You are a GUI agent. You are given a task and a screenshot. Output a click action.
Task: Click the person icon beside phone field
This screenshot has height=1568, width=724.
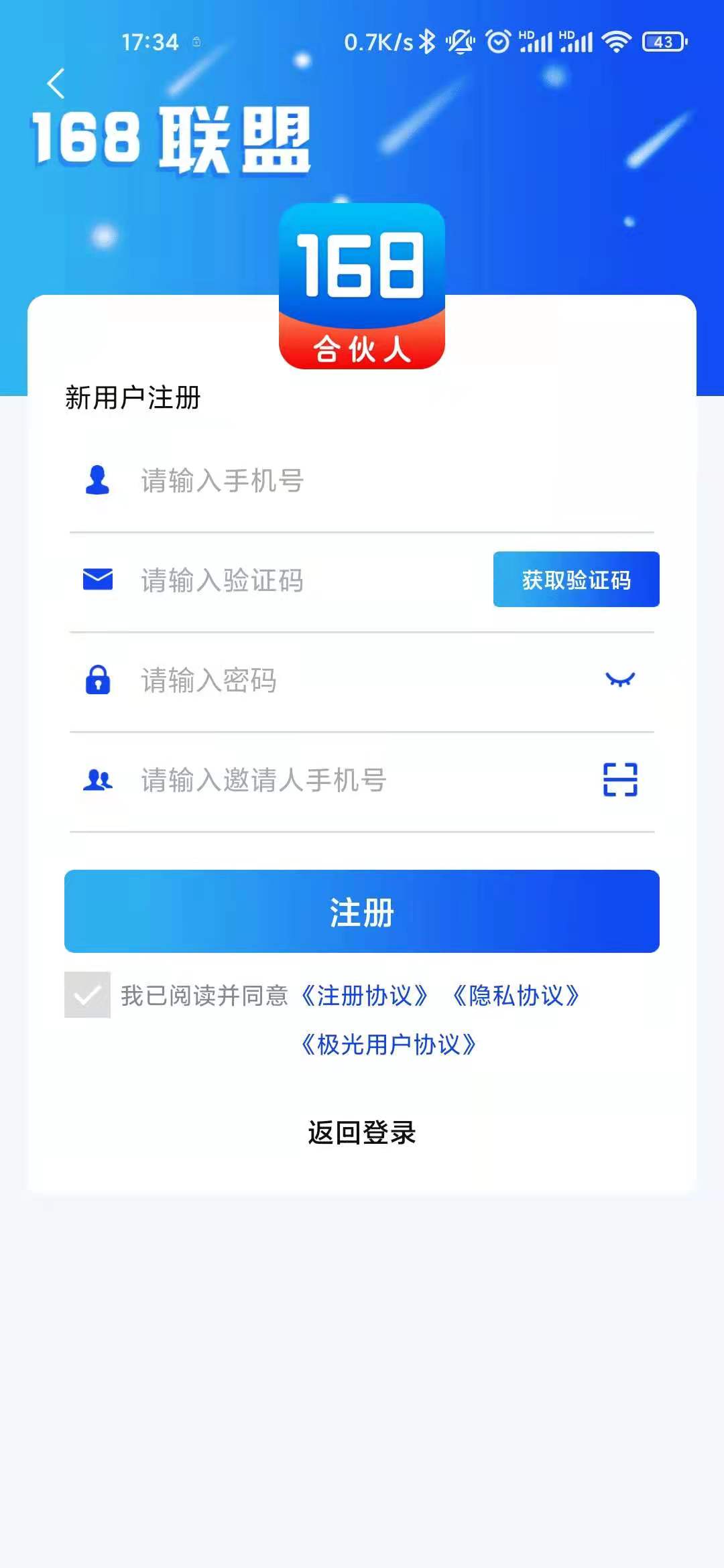tap(97, 480)
